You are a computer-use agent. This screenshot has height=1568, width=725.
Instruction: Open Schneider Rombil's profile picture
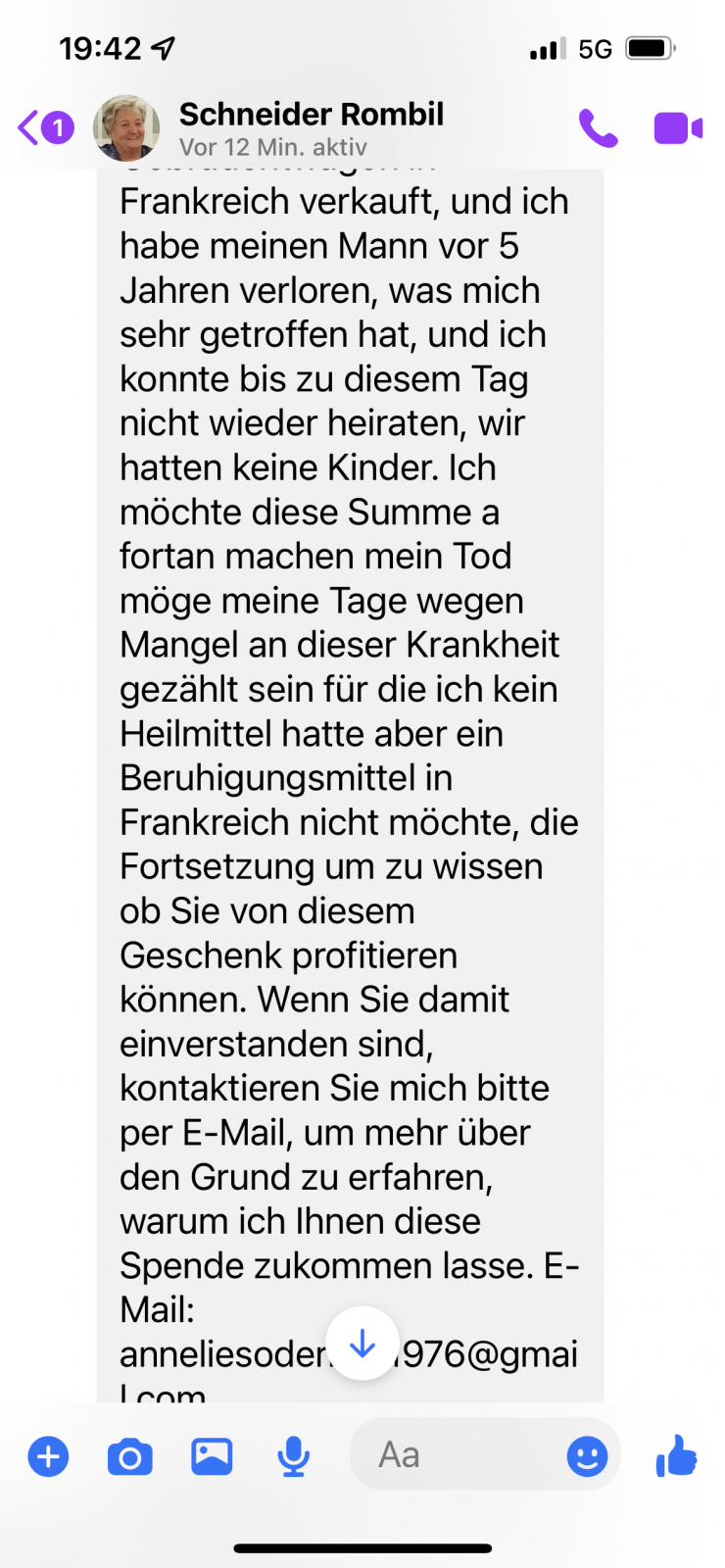(126, 128)
